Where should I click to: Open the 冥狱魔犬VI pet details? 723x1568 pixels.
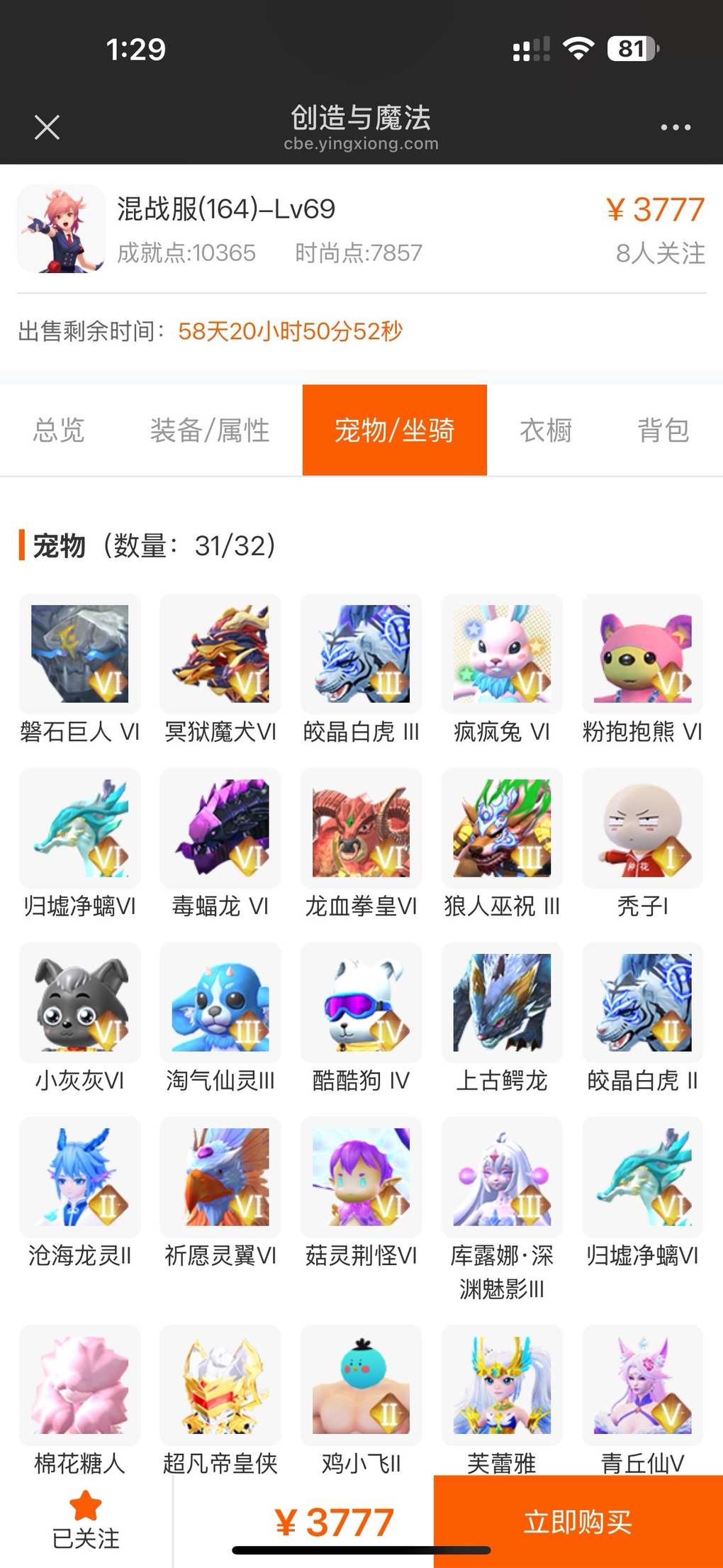[220, 654]
